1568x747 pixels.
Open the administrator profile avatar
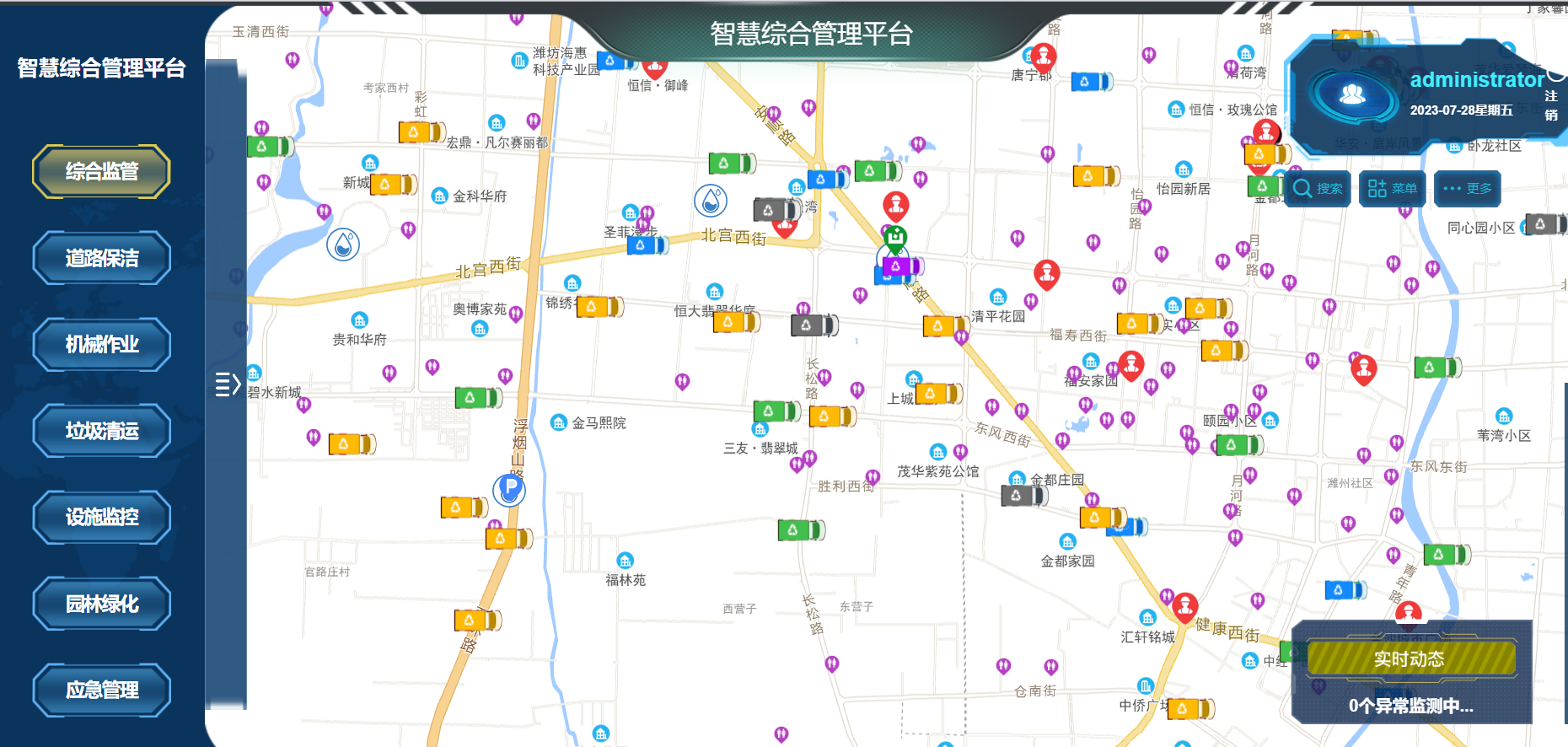point(1351,95)
